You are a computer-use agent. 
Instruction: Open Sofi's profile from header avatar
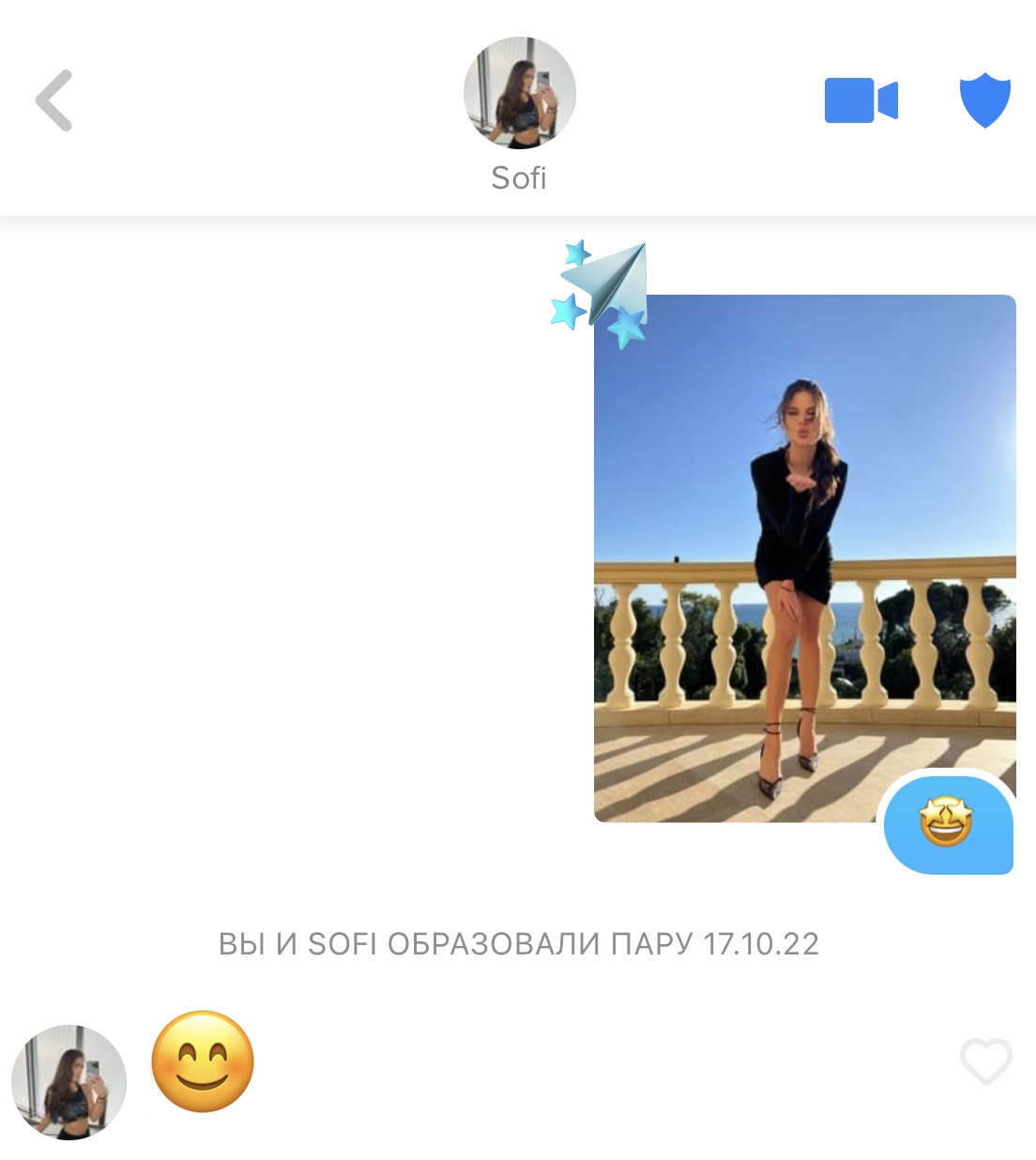point(519,93)
